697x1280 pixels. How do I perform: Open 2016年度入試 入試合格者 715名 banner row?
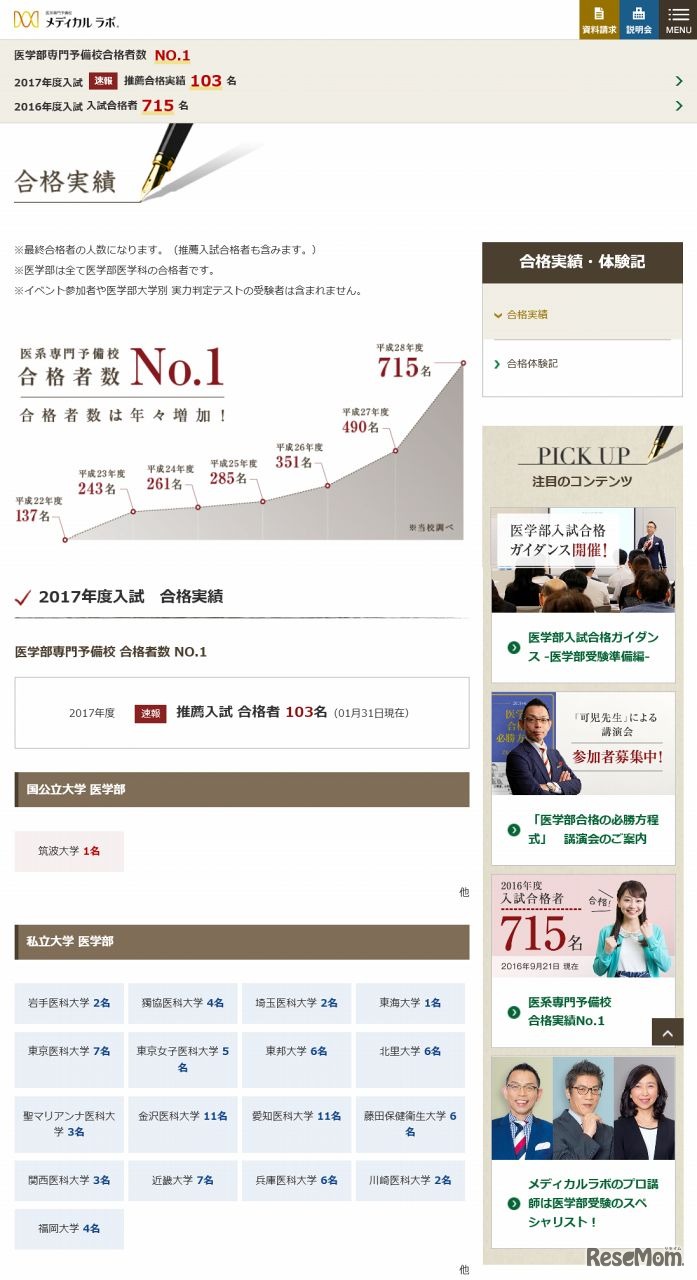point(348,105)
